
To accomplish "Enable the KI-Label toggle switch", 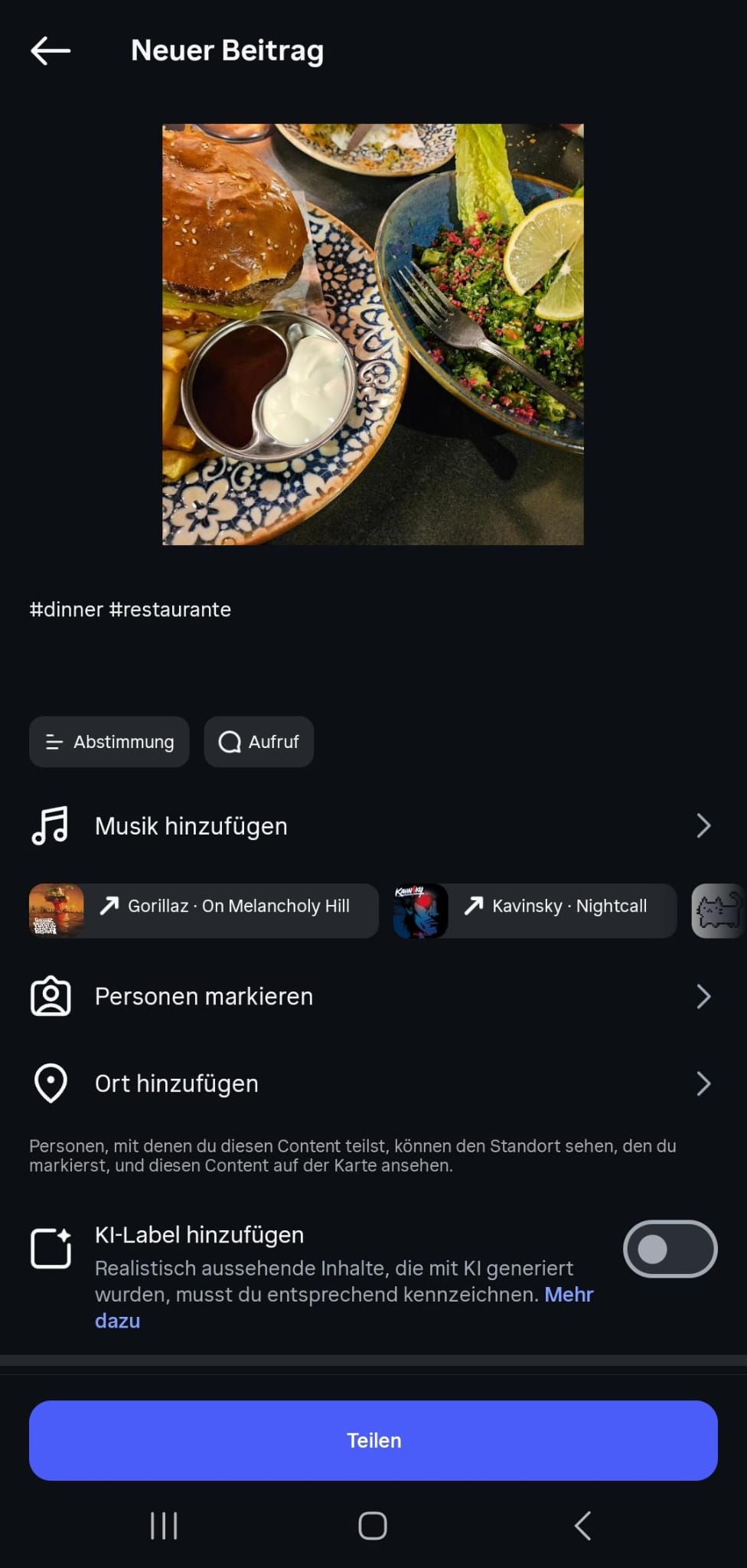I will click(x=668, y=1248).
